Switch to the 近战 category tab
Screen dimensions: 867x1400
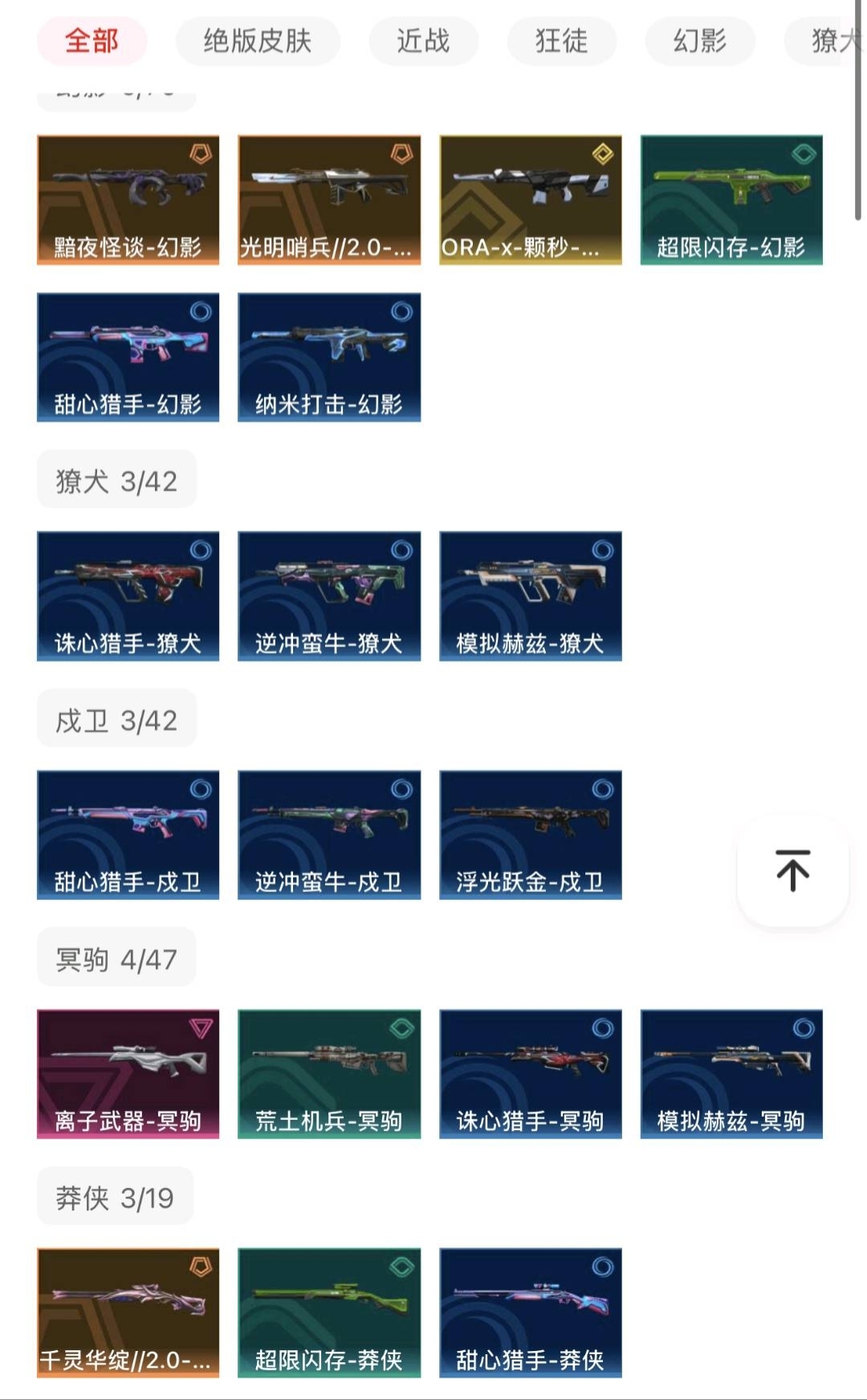[x=423, y=40]
